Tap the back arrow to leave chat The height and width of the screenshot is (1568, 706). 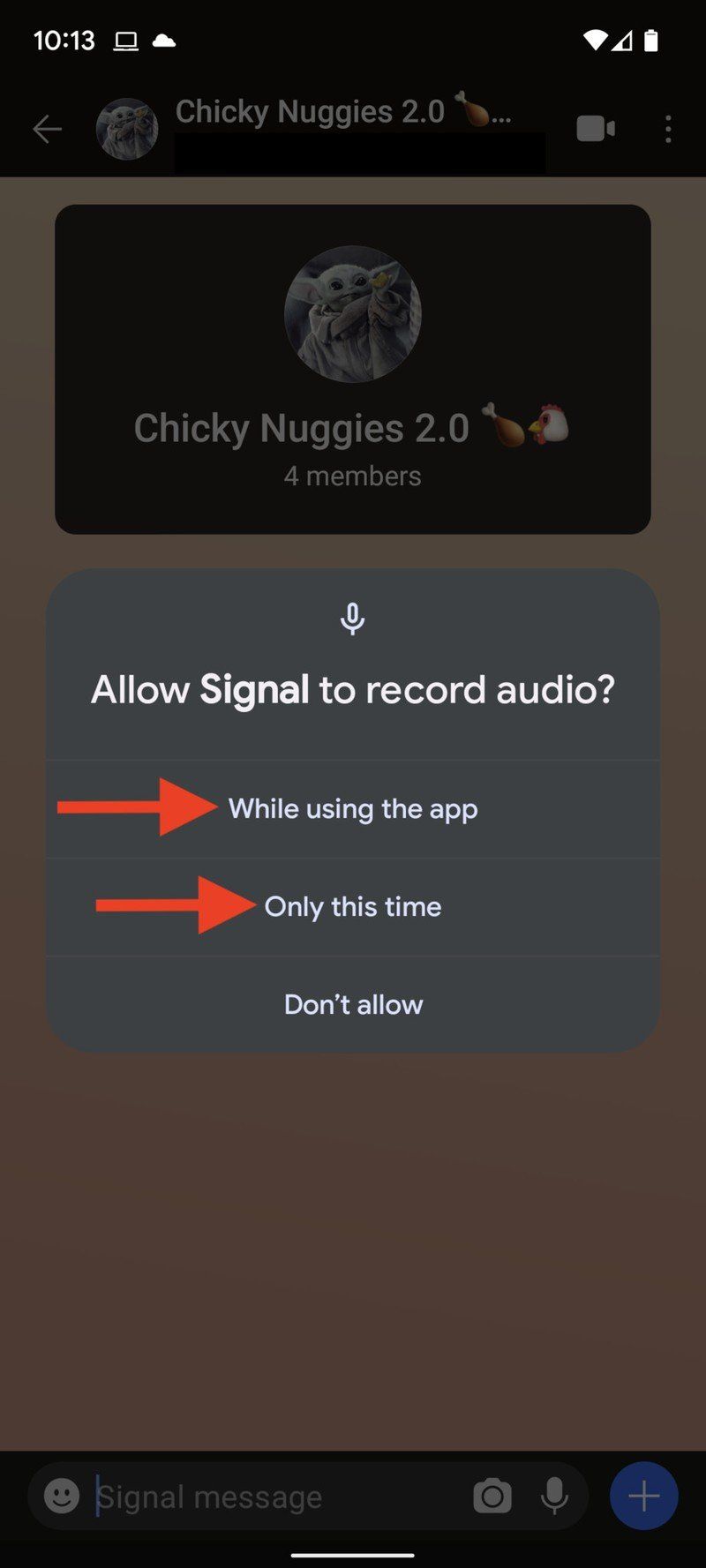pyautogui.click(x=47, y=129)
